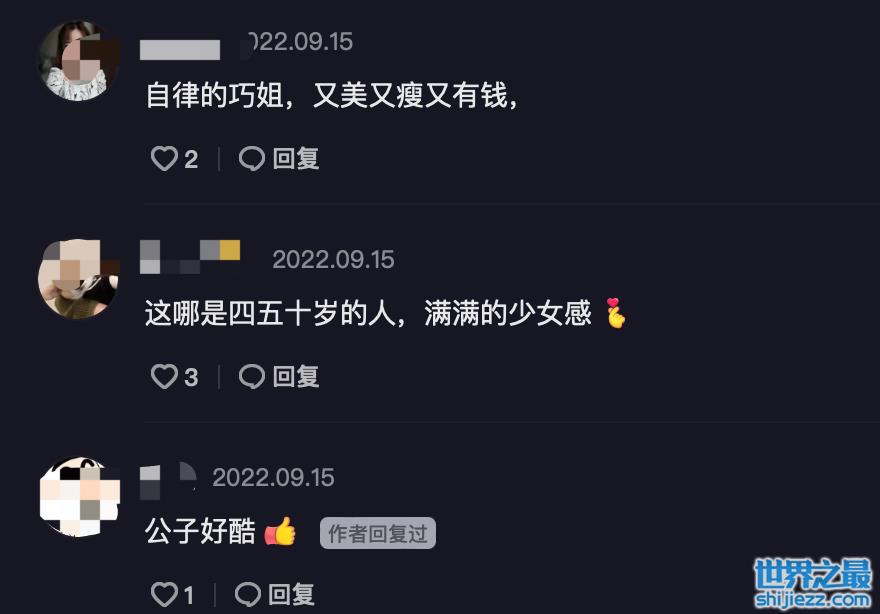Open avatar of the 满满的少女感 commenter
The image size is (880, 614).
coord(78,279)
